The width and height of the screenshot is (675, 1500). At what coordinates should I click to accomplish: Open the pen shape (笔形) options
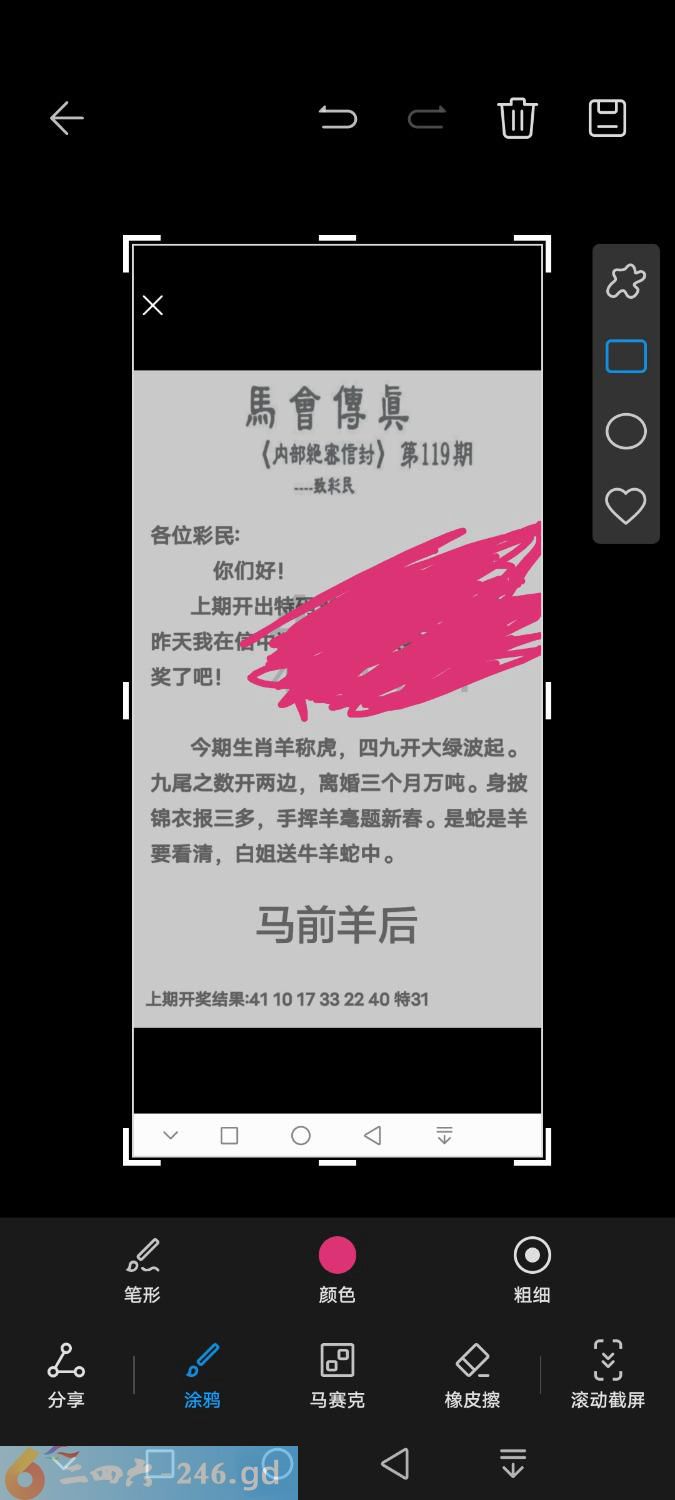pyautogui.click(x=142, y=1268)
